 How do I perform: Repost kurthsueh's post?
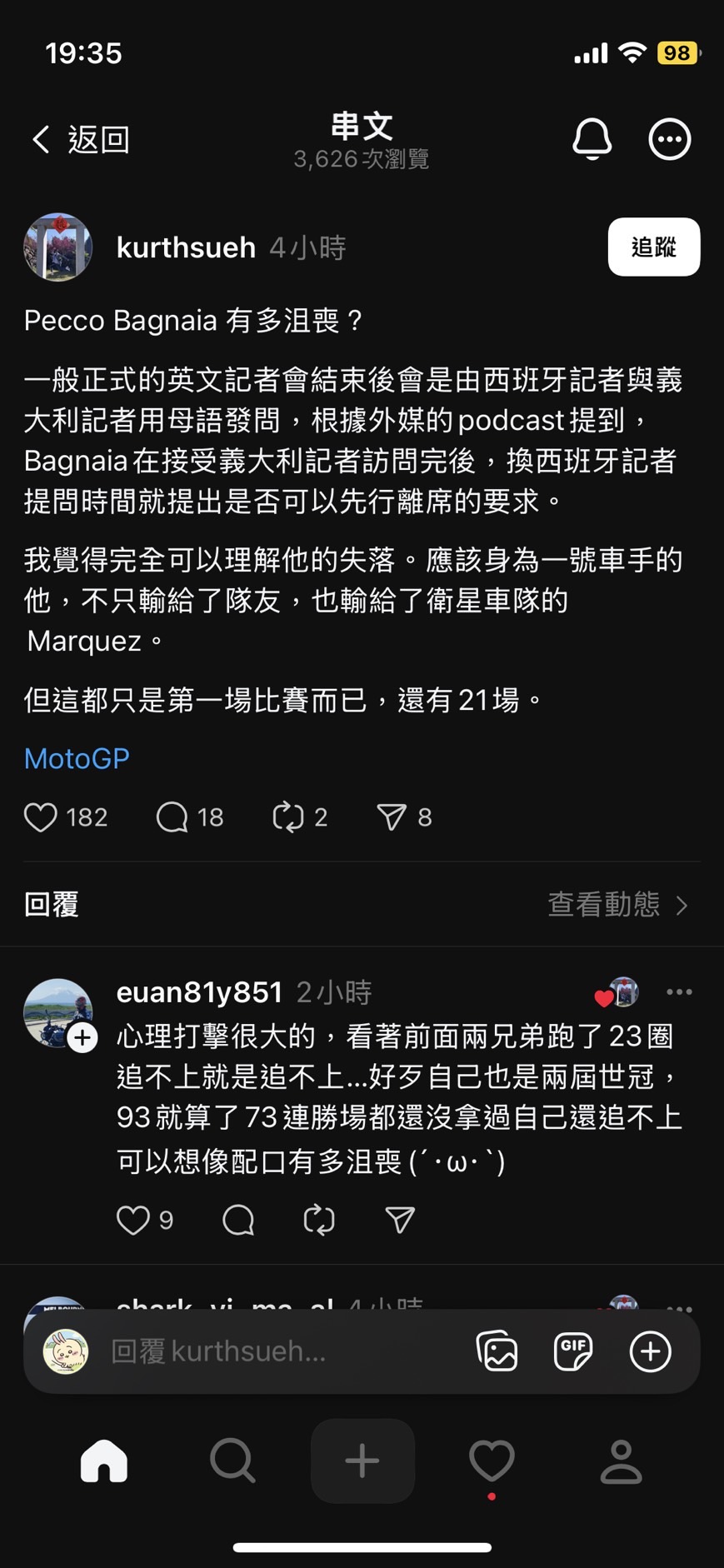(288, 817)
